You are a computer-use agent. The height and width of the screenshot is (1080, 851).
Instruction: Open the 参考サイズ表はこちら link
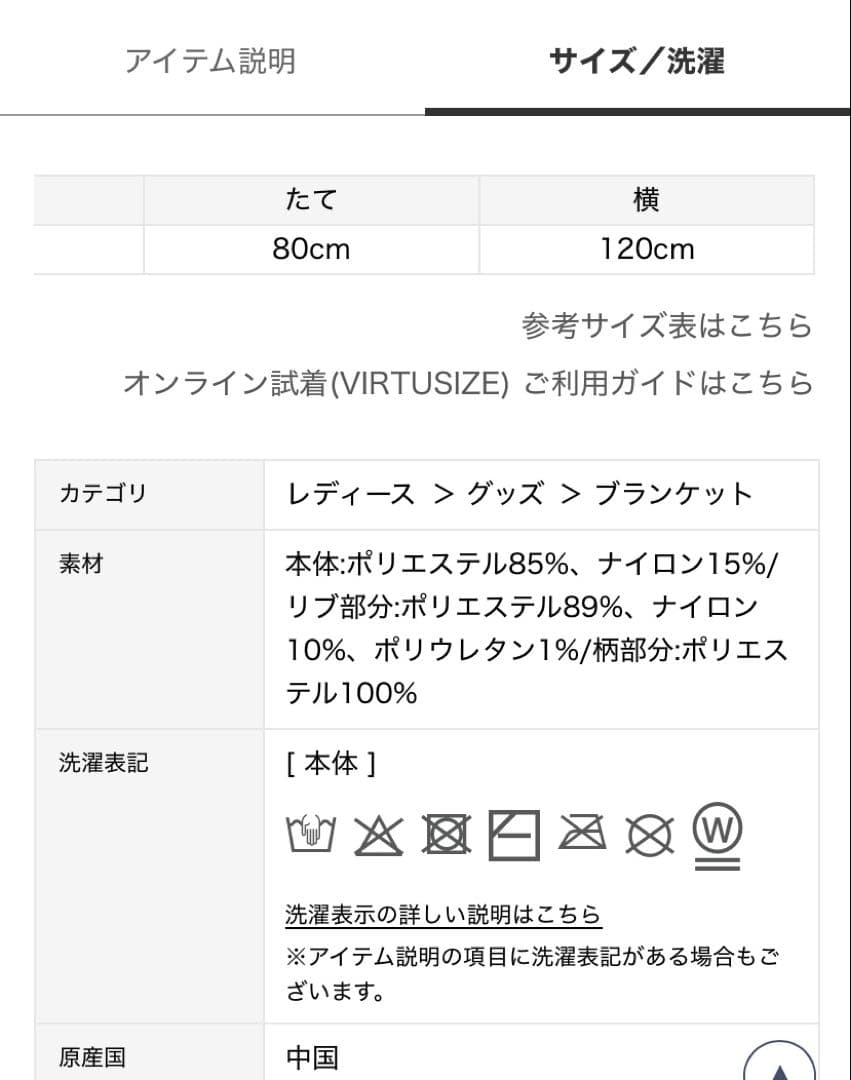(667, 326)
